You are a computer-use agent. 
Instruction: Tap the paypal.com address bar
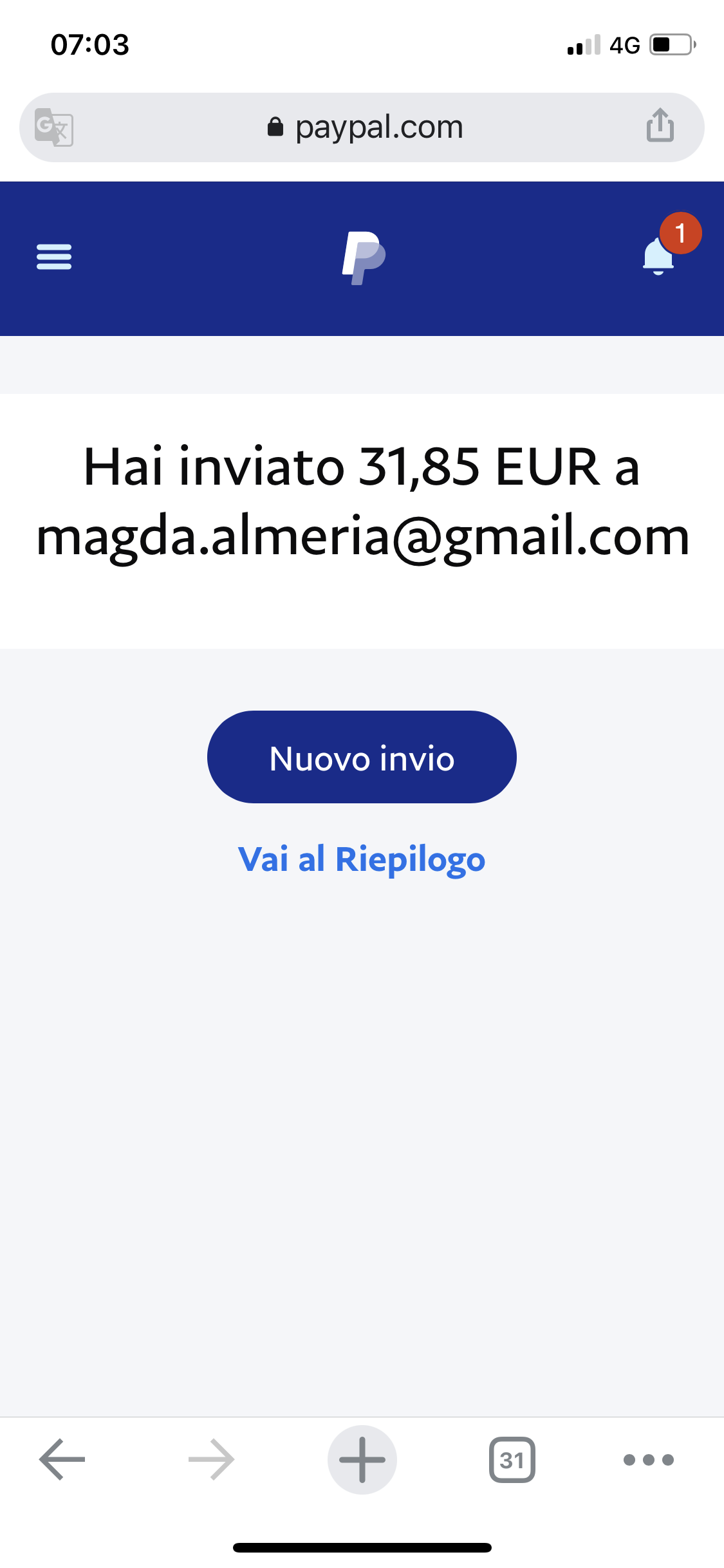(x=364, y=127)
